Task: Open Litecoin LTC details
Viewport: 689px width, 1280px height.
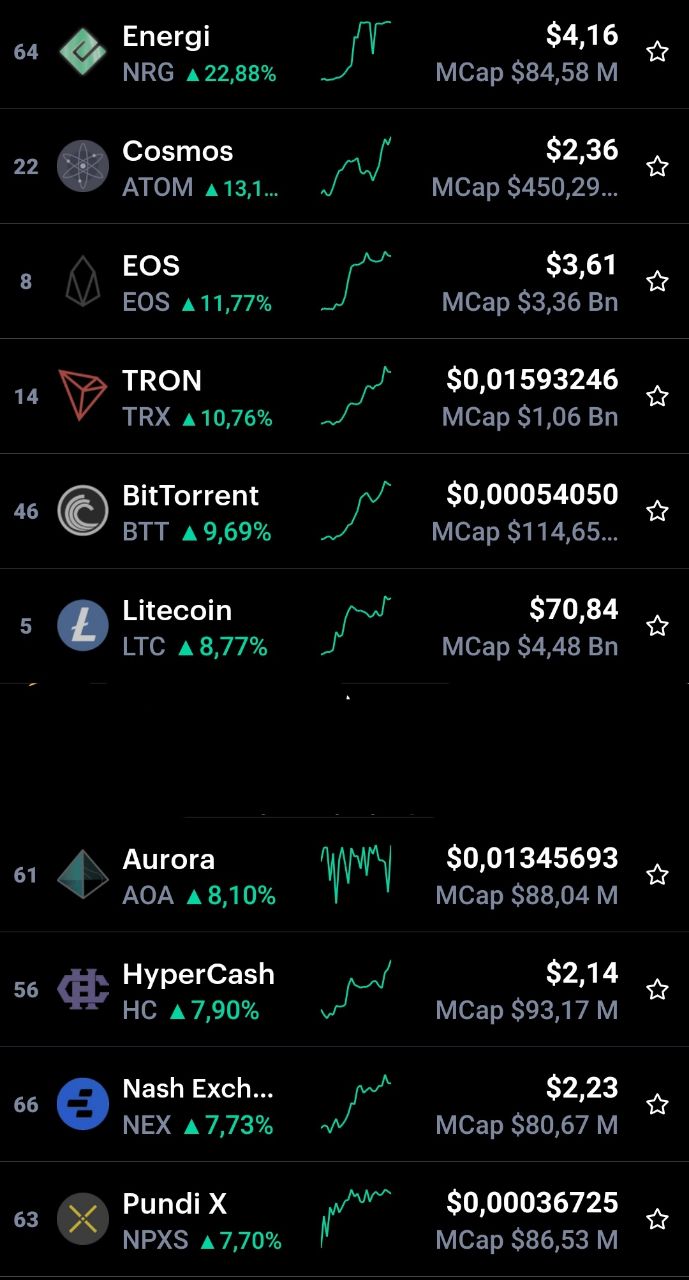Action: pos(344,626)
